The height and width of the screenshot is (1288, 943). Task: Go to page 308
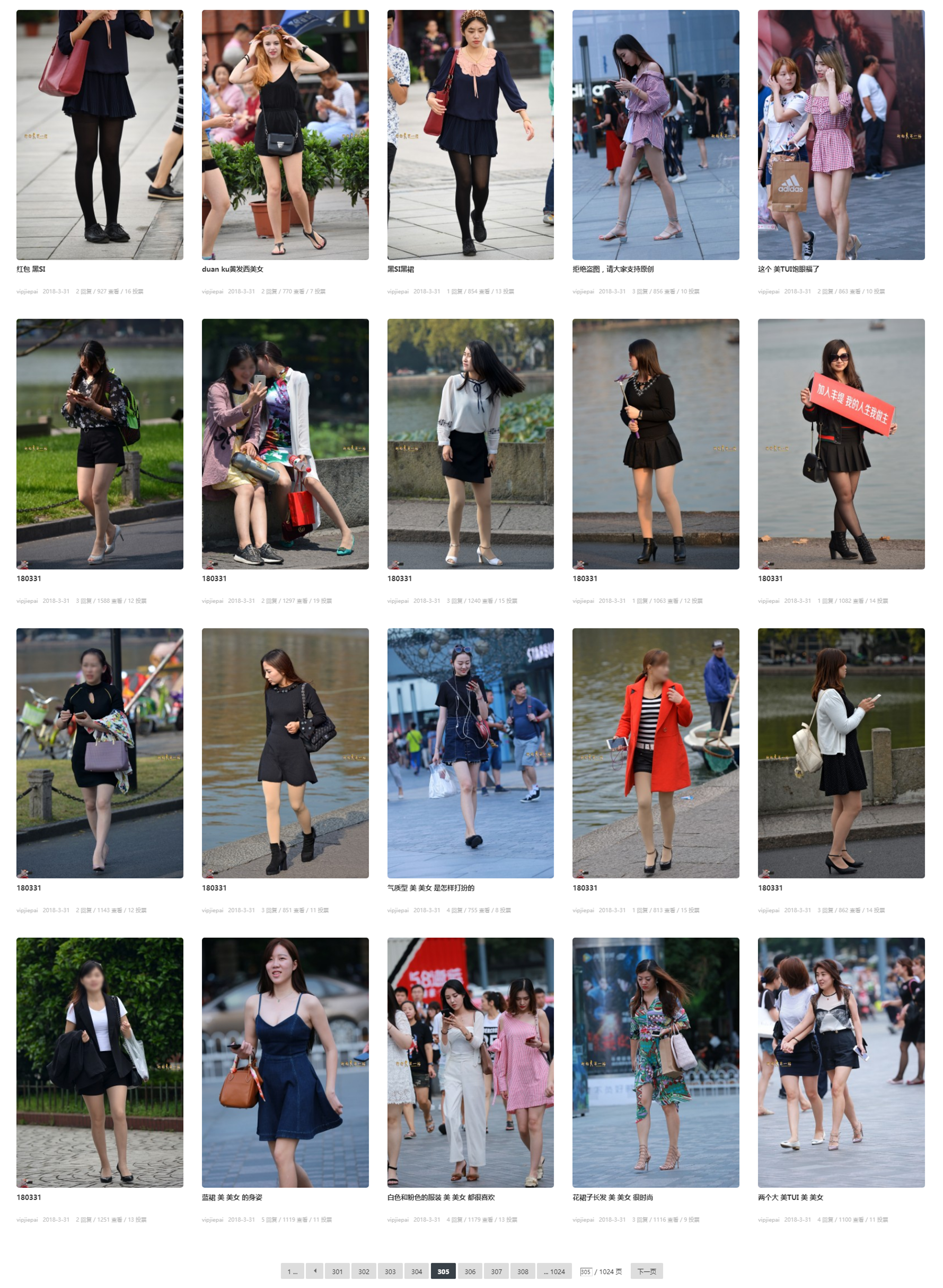pos(522,1272)
